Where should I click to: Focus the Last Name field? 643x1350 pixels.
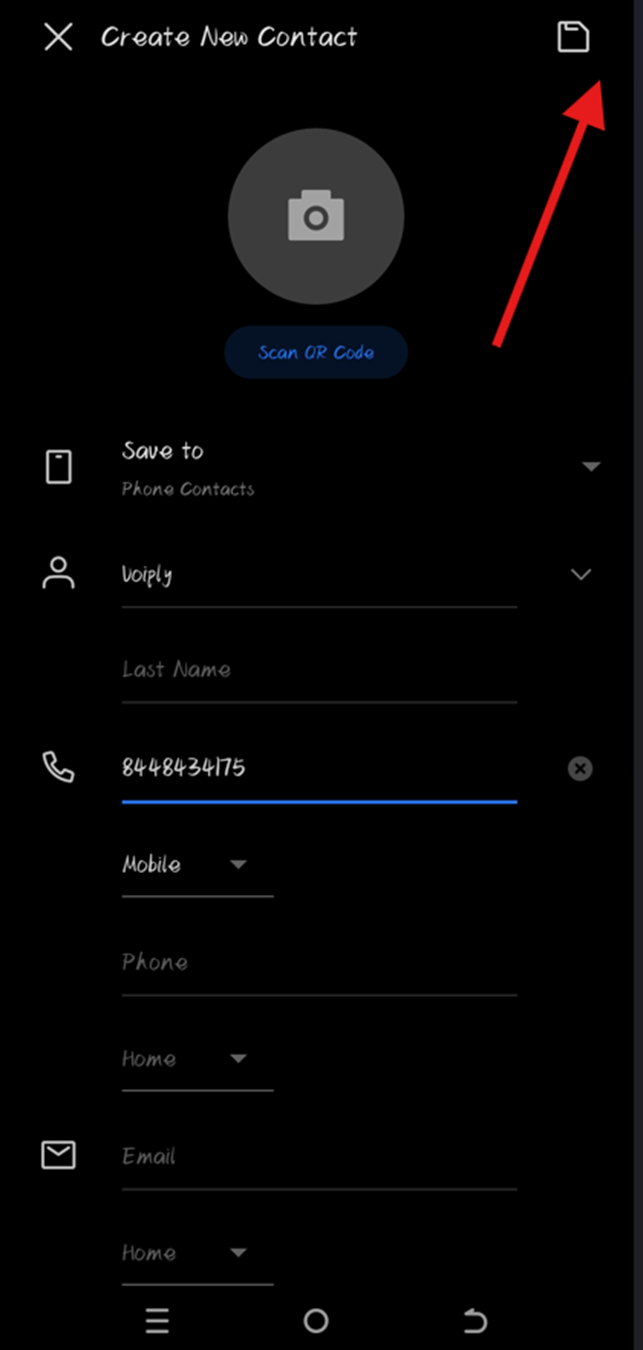(319, 671)
